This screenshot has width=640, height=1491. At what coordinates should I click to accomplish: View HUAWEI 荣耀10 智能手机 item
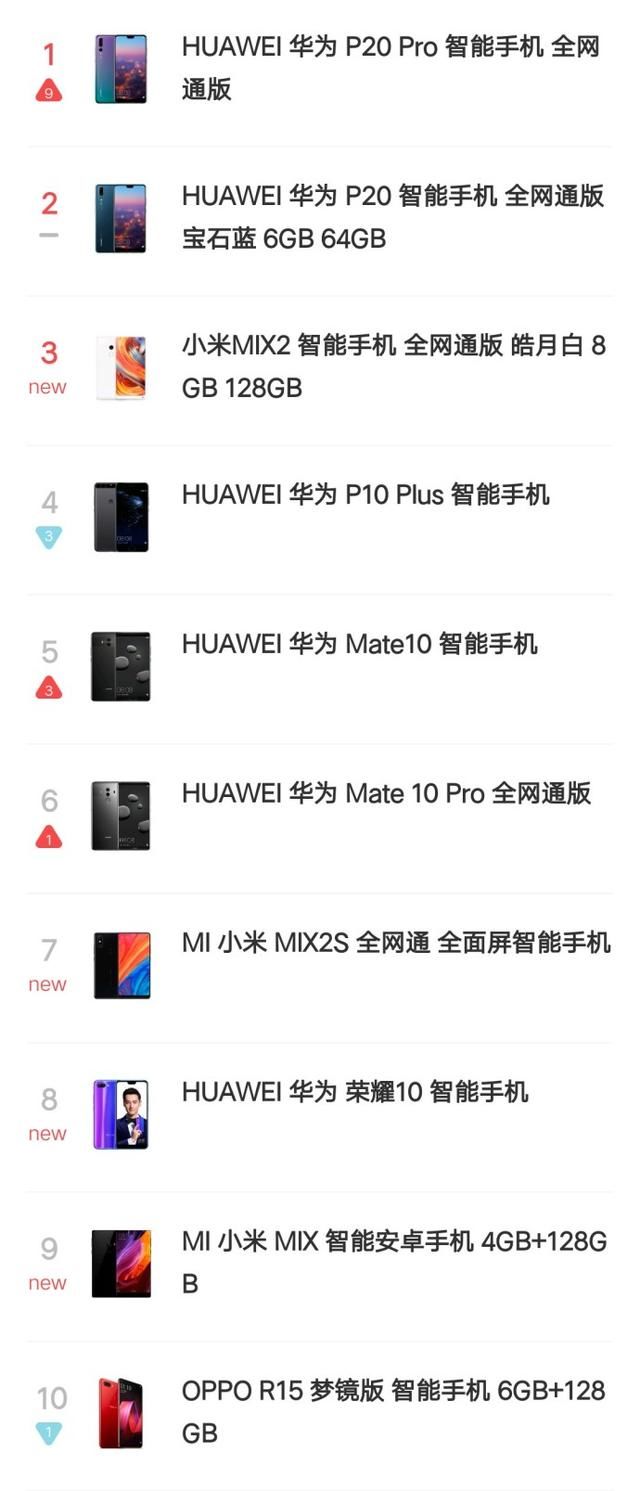pos(355,1092)
